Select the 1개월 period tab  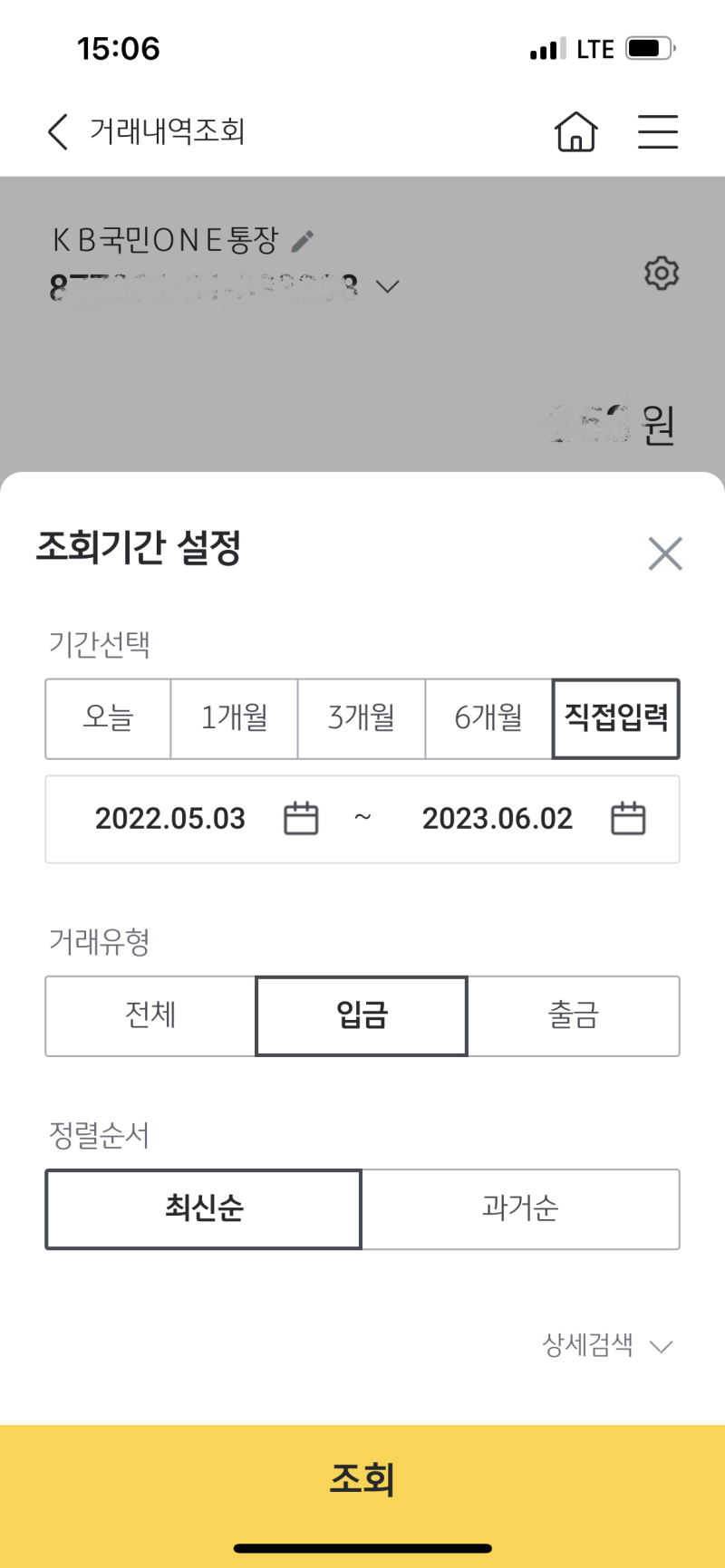click(x=234, y=718)
